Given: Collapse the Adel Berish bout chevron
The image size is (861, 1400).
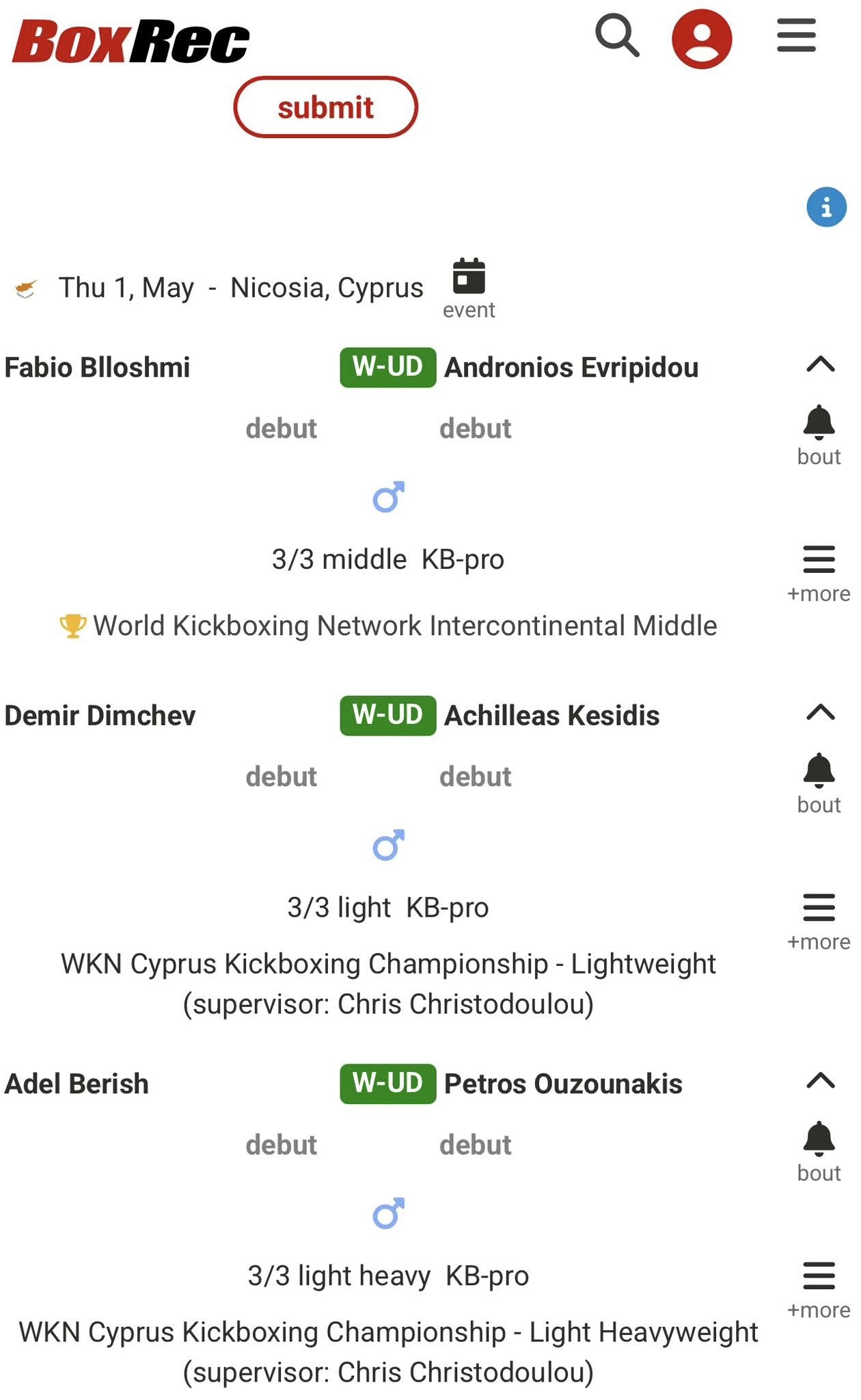Looking at the screenshot, I should pos(821,1081).
